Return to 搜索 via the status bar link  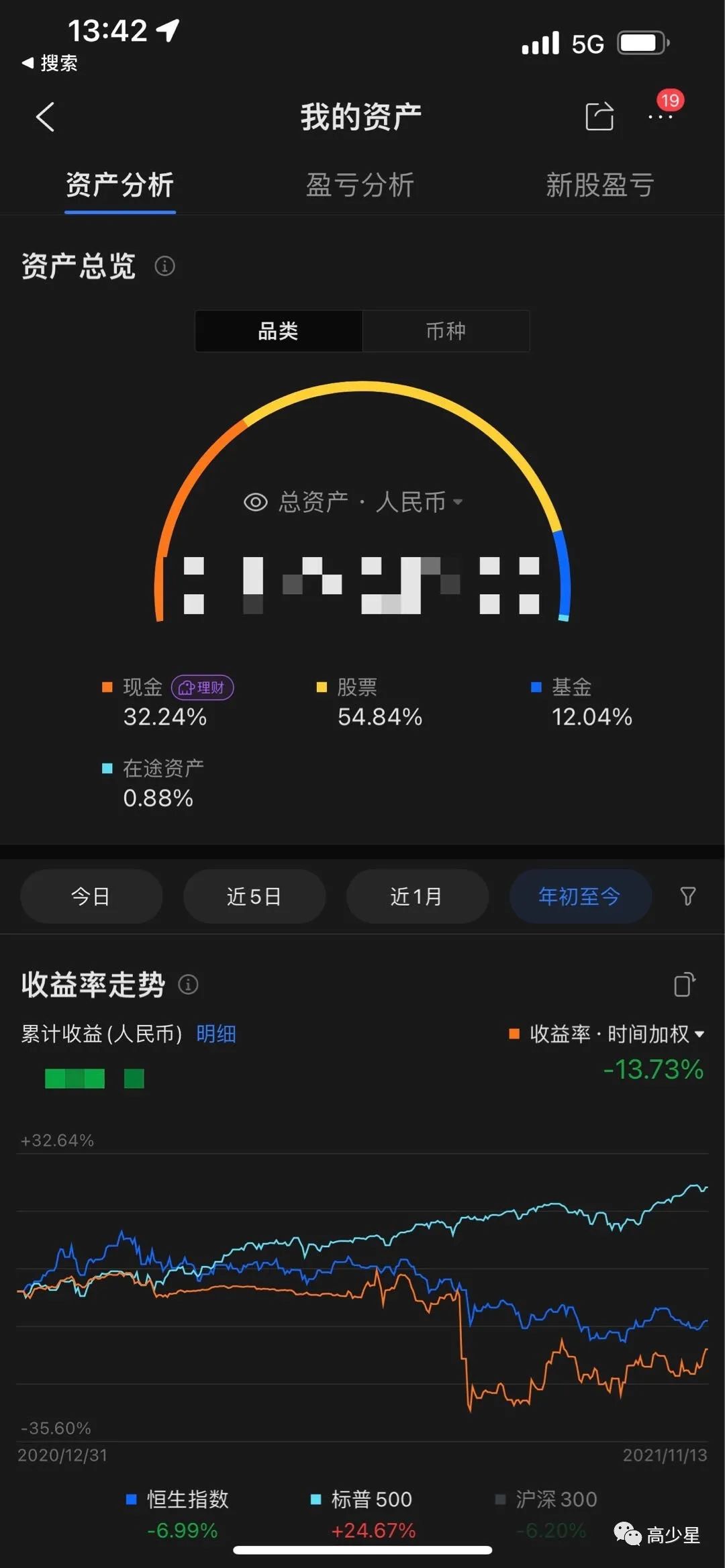pos(50,63)
